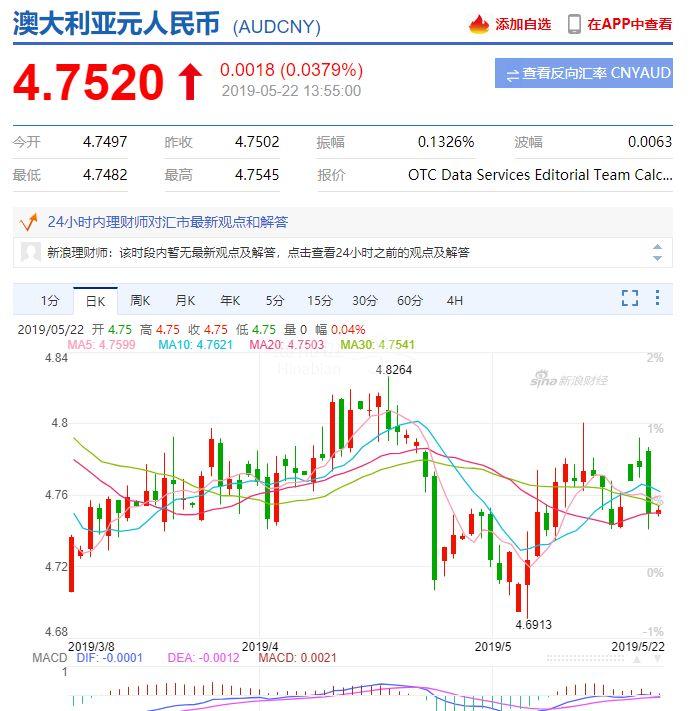Add AUDCNY to watchlist via 添加自选
Screen dimensions: 692x711
510,24
